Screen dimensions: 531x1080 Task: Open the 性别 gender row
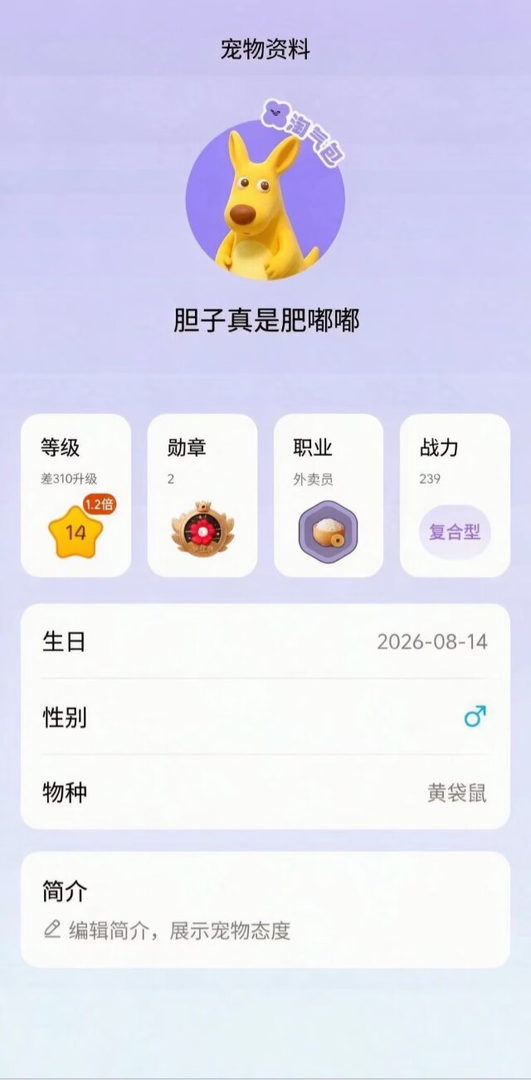265,717
